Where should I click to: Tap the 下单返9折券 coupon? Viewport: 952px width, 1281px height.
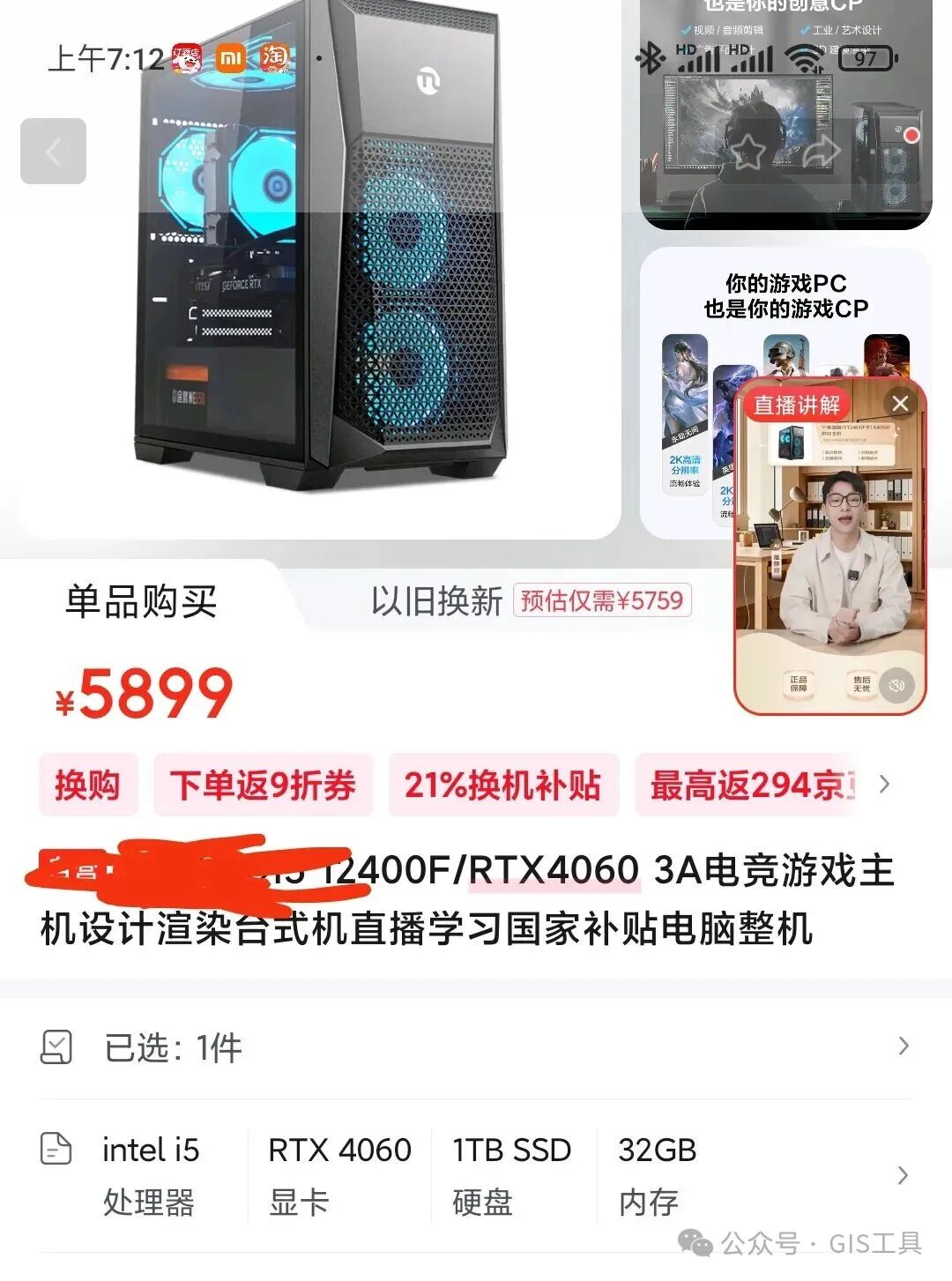pyautogui.click(x=262, y=786)
